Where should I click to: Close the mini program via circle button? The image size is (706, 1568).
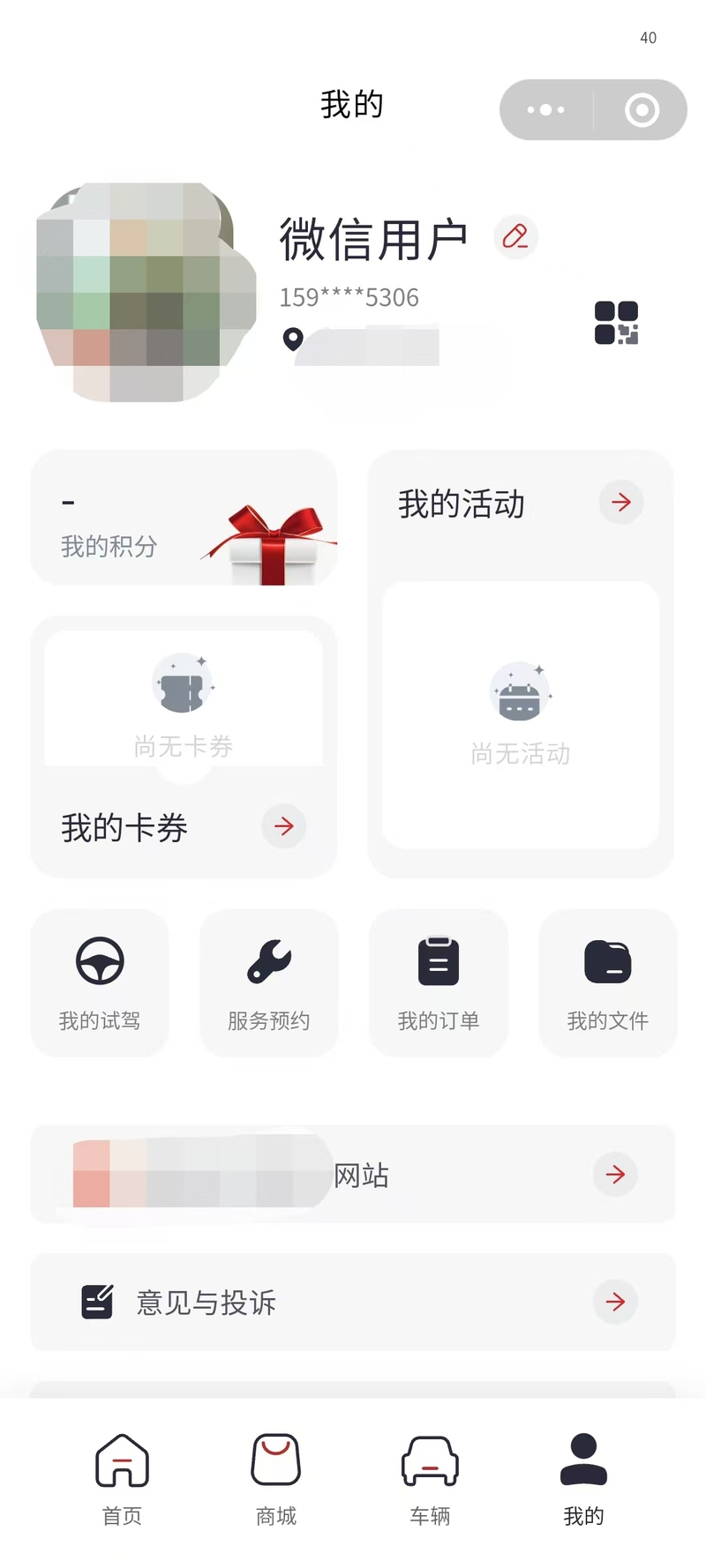tap(642, 110)
